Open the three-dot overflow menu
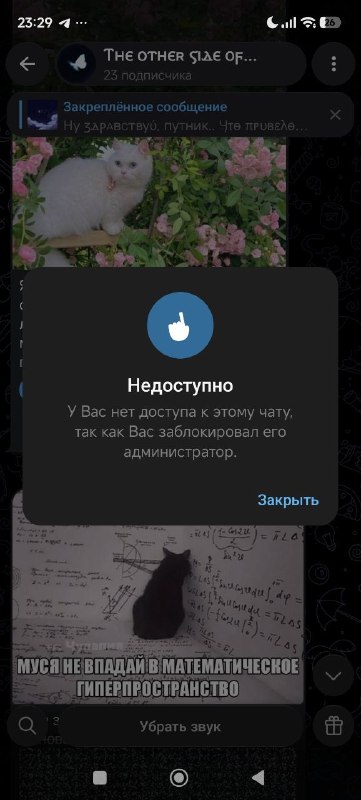The width and height of the screenshot is (361, 800). [333, 64]
